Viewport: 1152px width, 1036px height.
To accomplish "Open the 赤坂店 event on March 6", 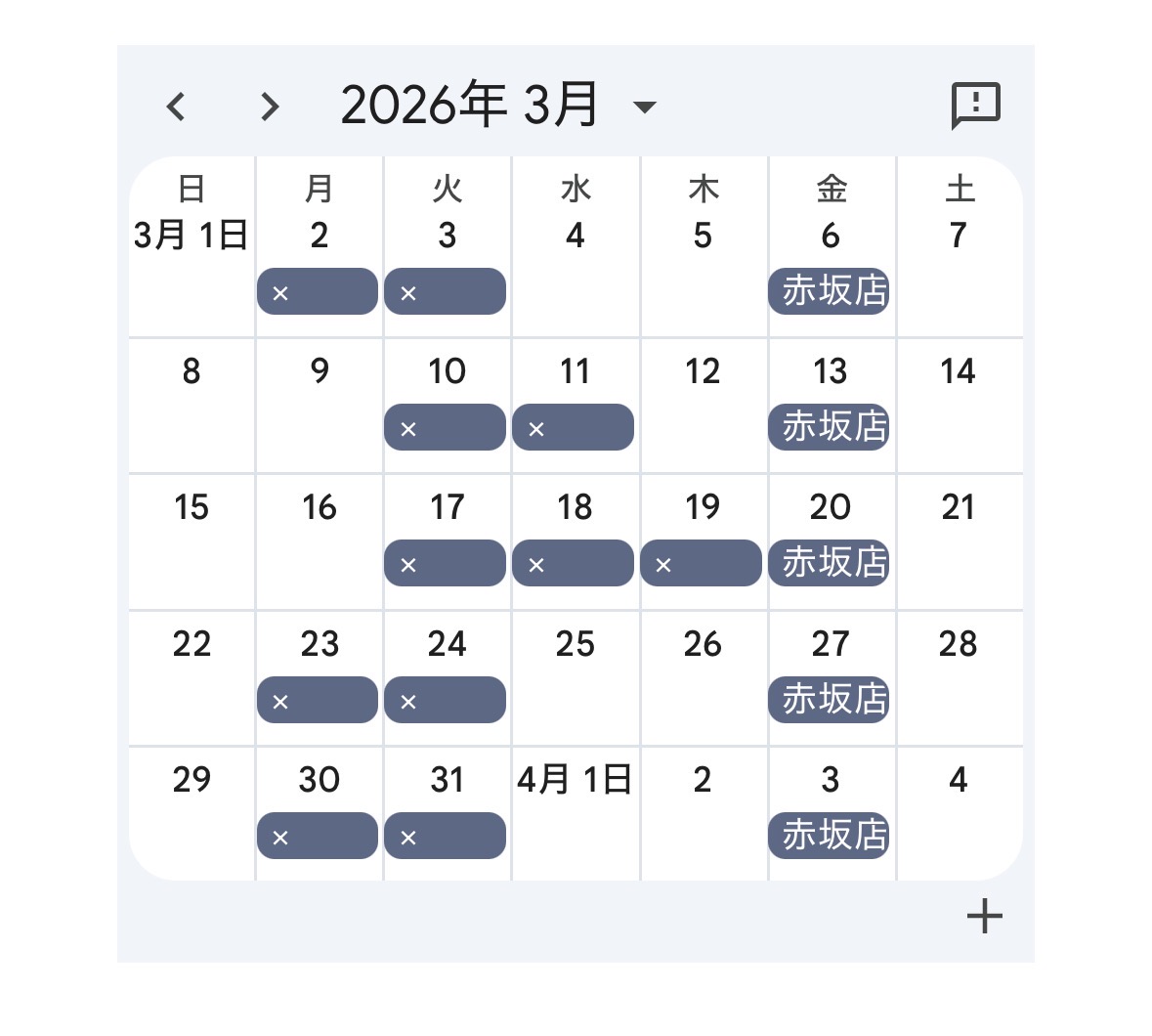I will (830, 291).
